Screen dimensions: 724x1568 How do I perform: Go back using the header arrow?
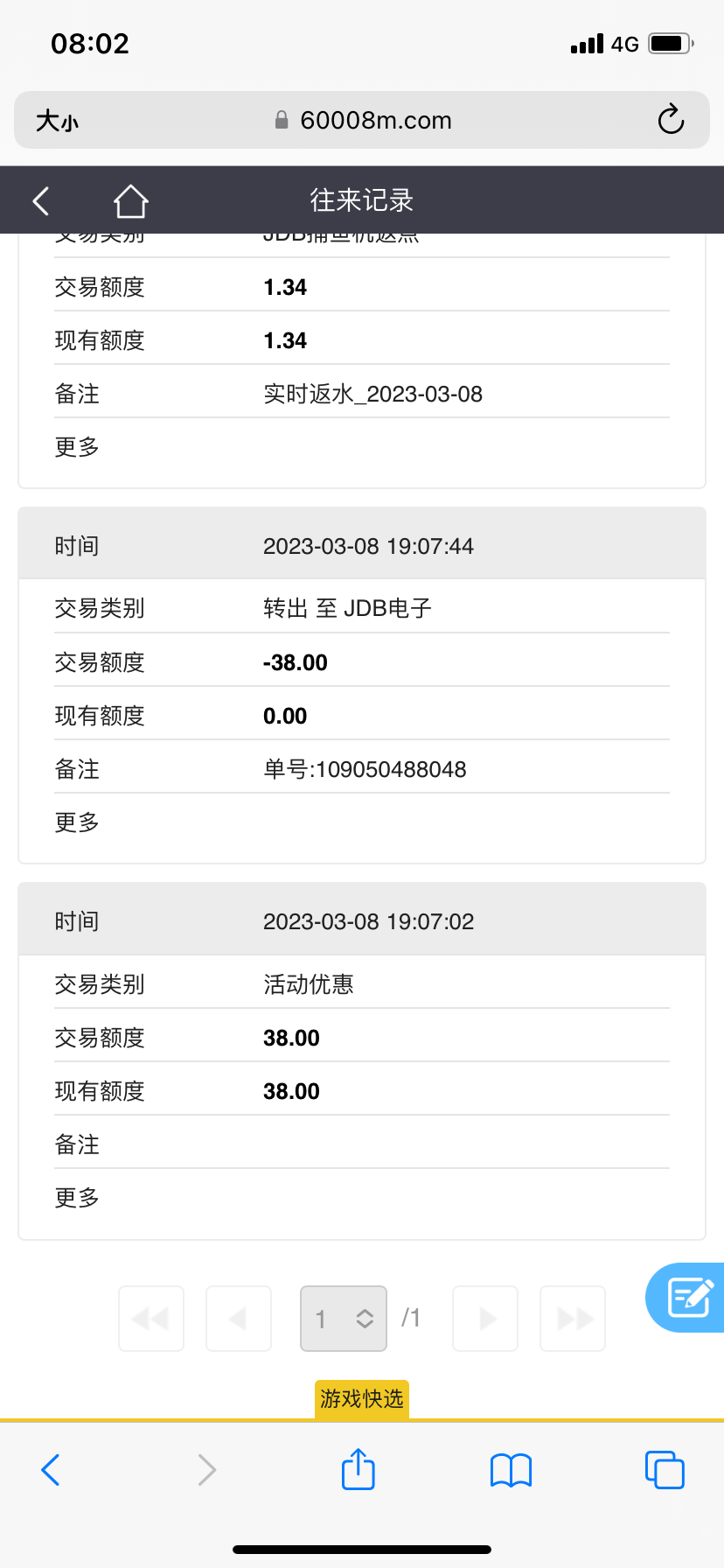pos(41,200)
